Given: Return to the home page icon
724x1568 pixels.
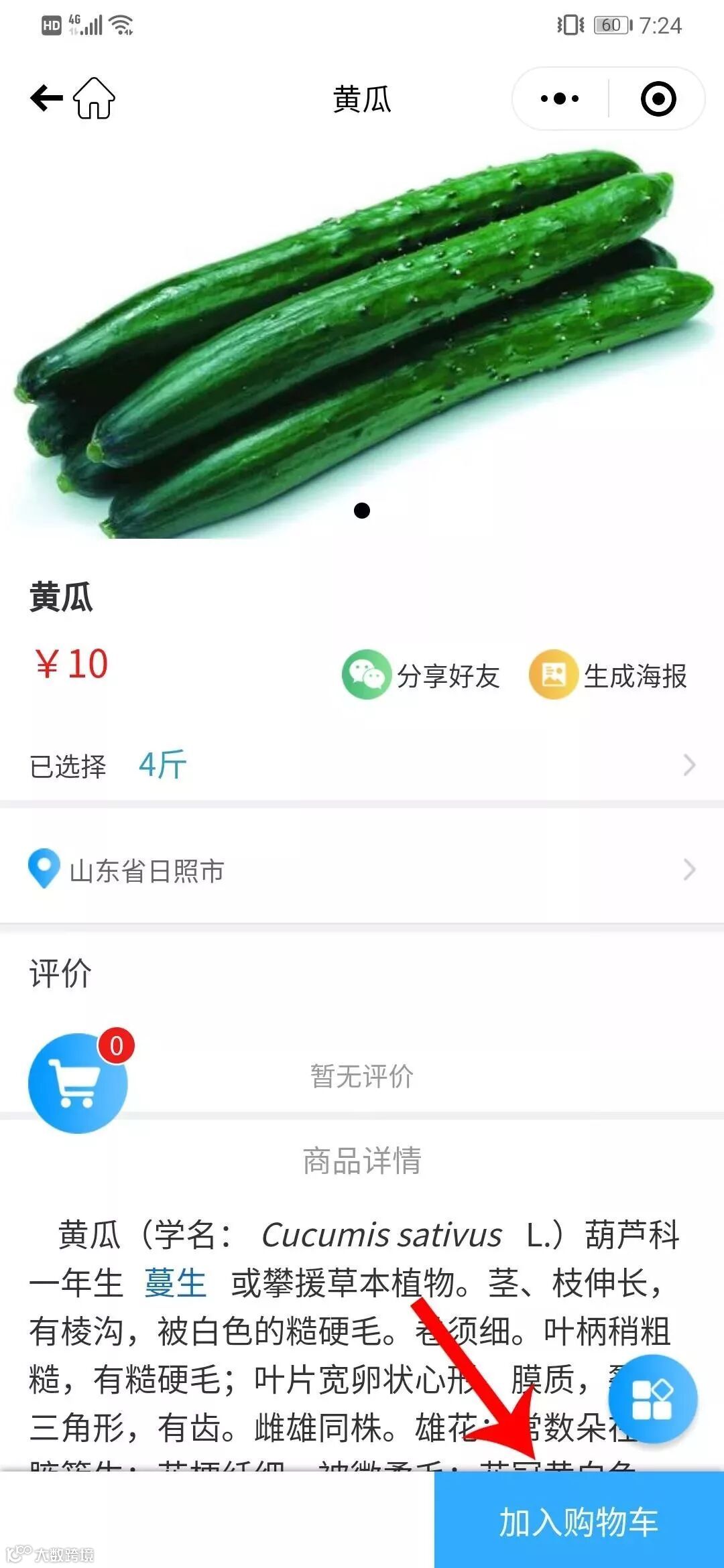Looking at the screenshot, I should pos(94,99).
